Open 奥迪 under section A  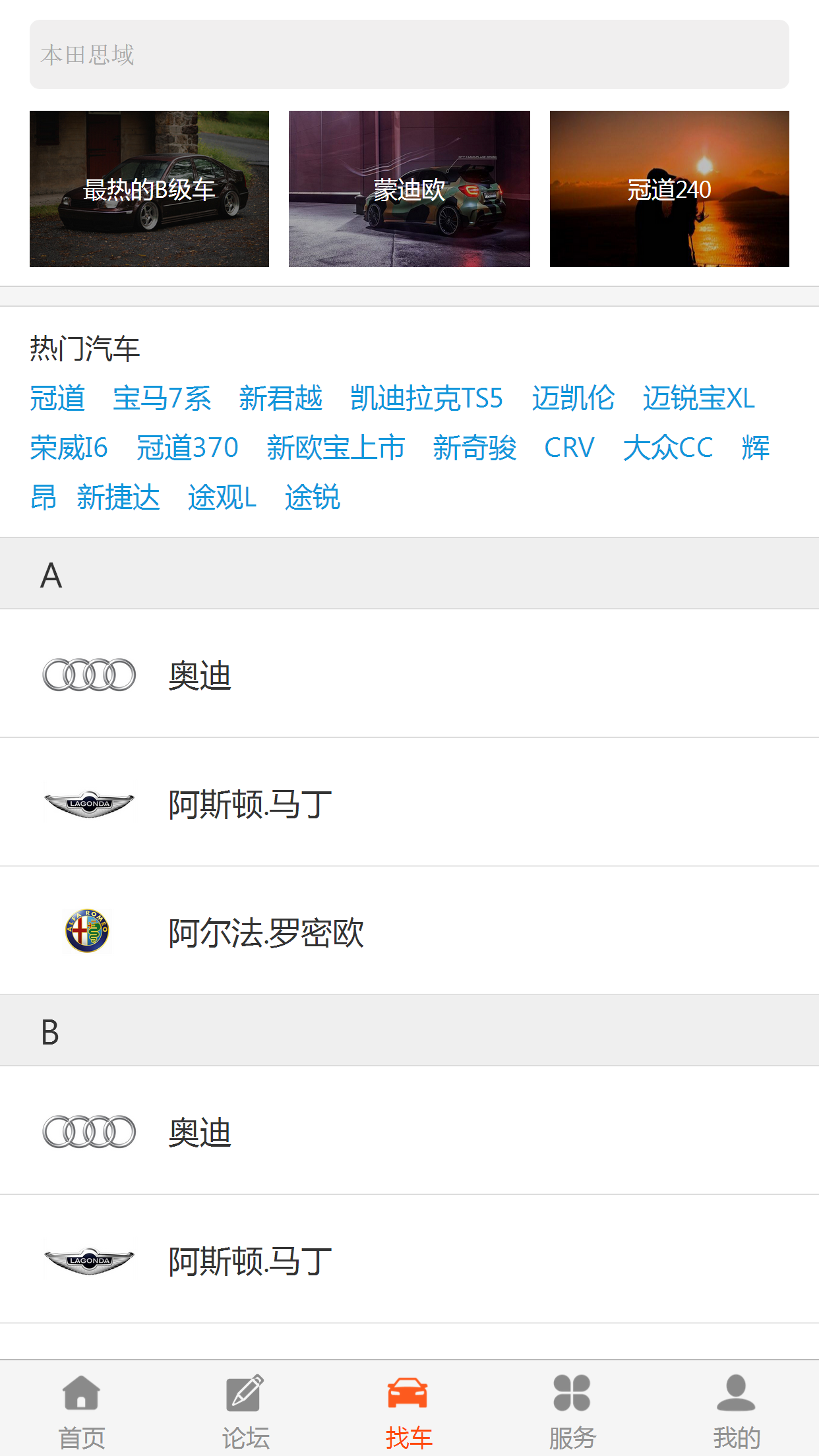[x=409, y=673]
